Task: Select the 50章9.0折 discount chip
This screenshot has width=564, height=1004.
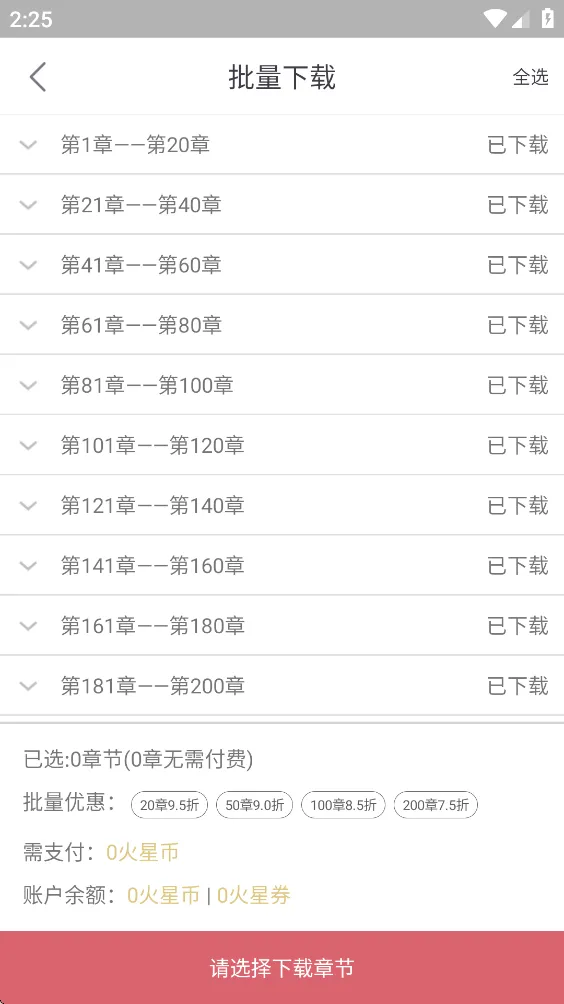Action: (x=255, y=805)
